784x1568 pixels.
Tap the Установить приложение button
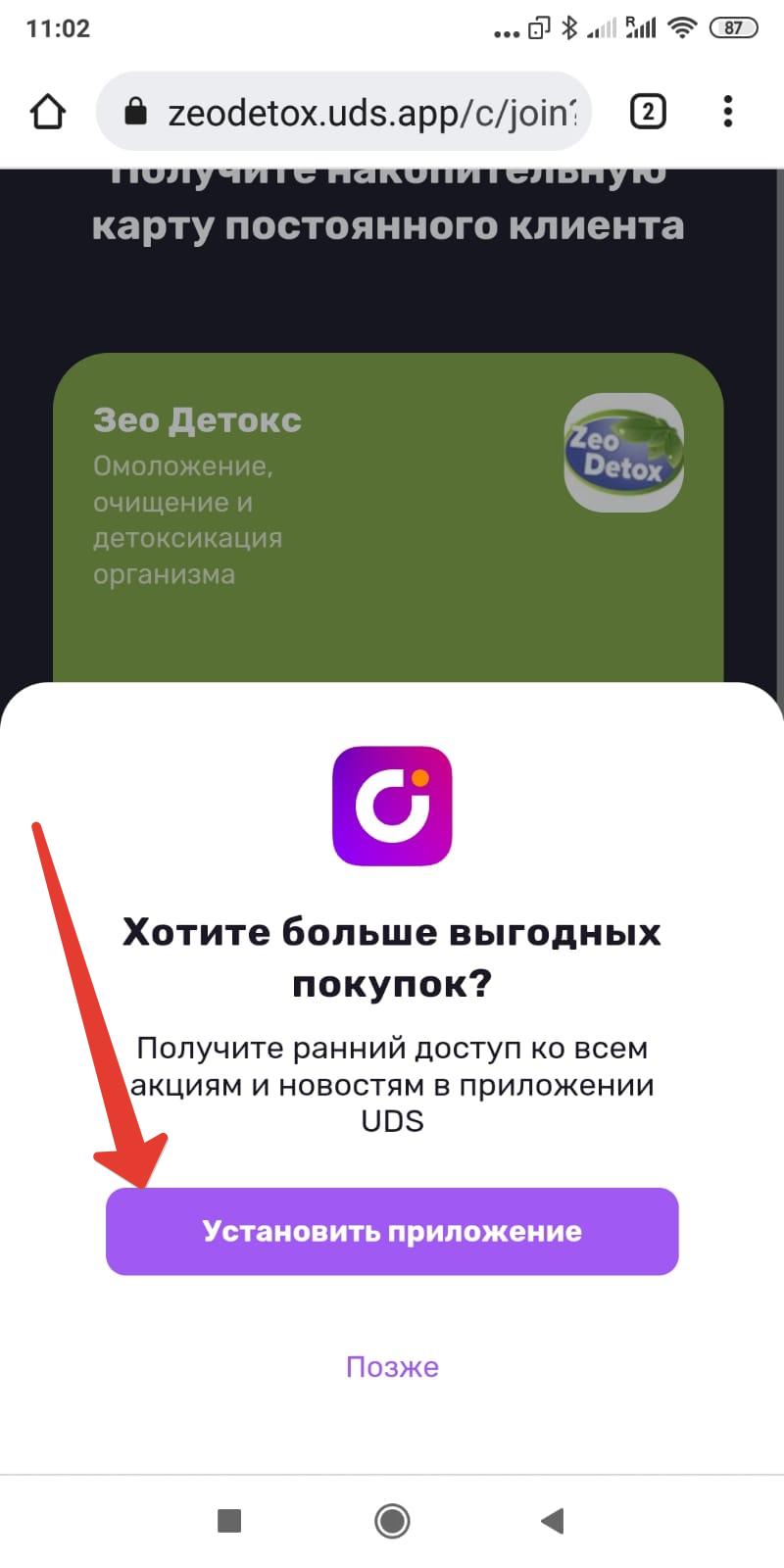tap(392, 1231)
